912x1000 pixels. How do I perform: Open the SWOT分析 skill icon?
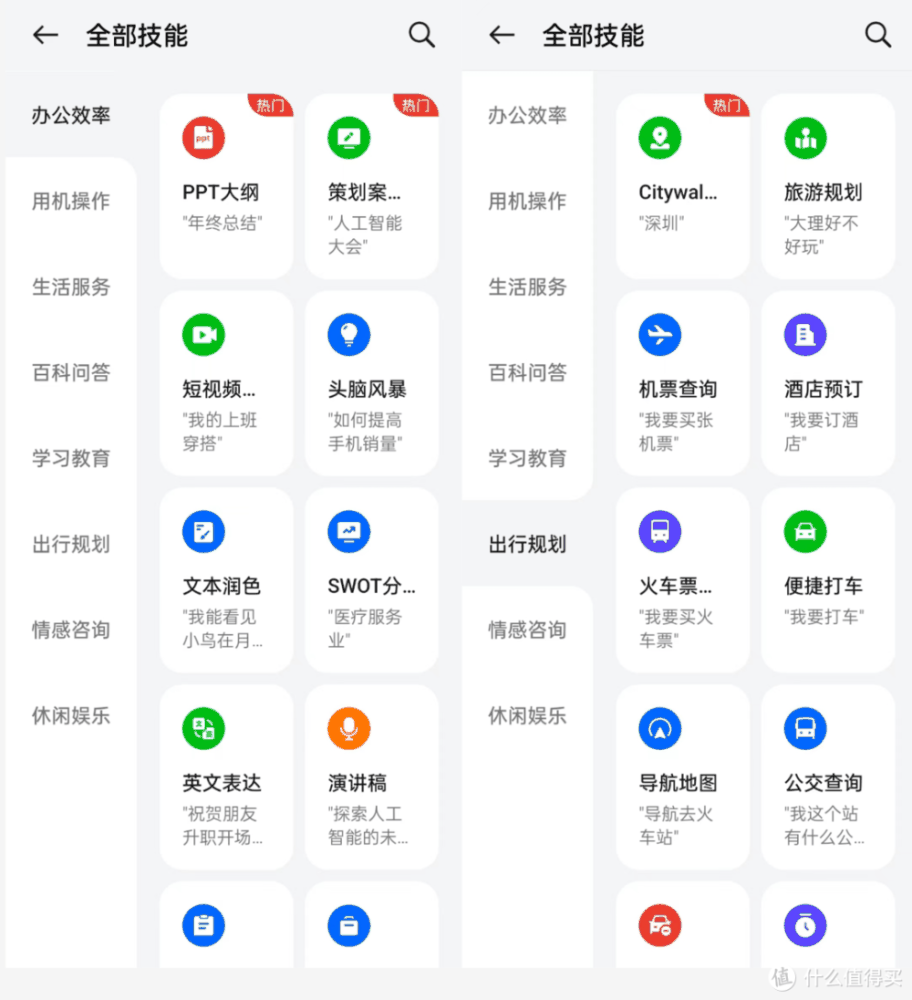tap(348, 532)
